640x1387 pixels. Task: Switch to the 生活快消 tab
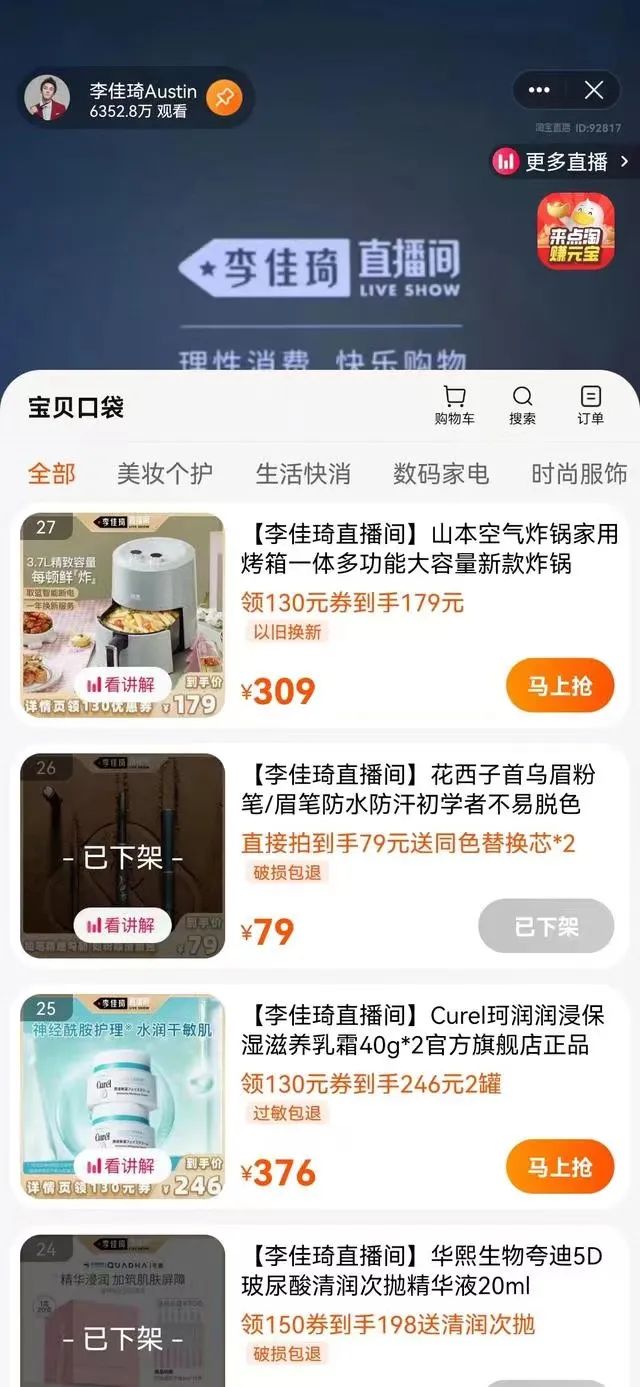(x=303, y=473)
